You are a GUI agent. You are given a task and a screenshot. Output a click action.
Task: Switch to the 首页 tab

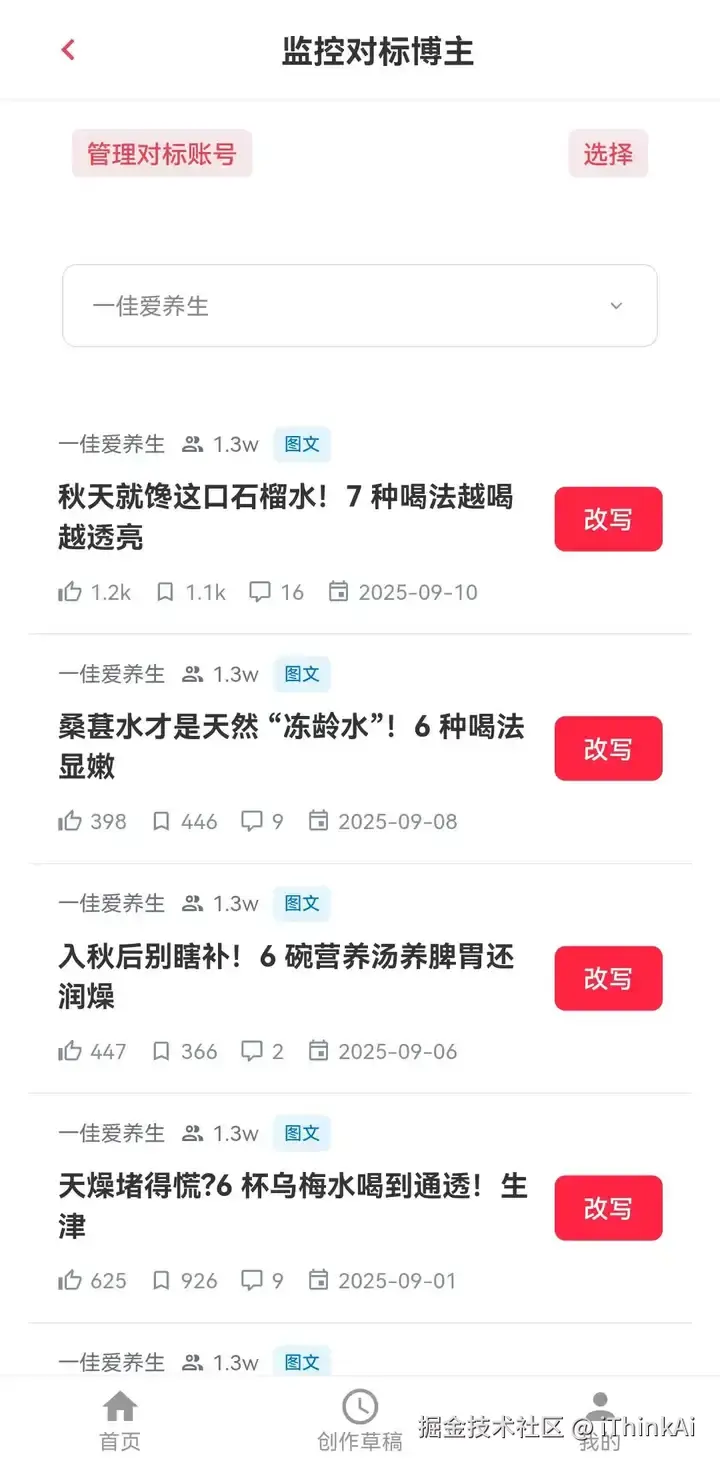click(x=120, y=1420)
